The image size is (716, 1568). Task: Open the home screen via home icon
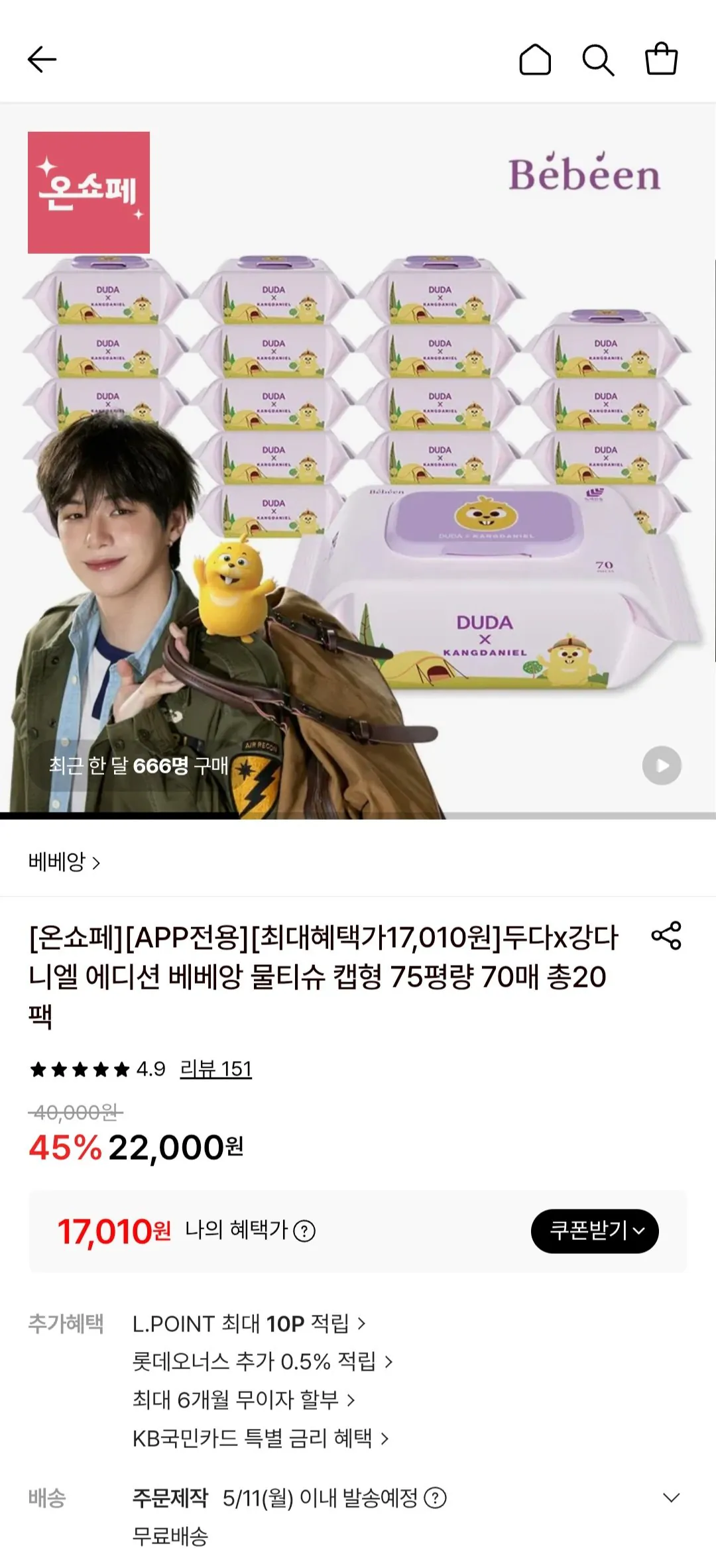pyautogui.click(x=535, y=59)
